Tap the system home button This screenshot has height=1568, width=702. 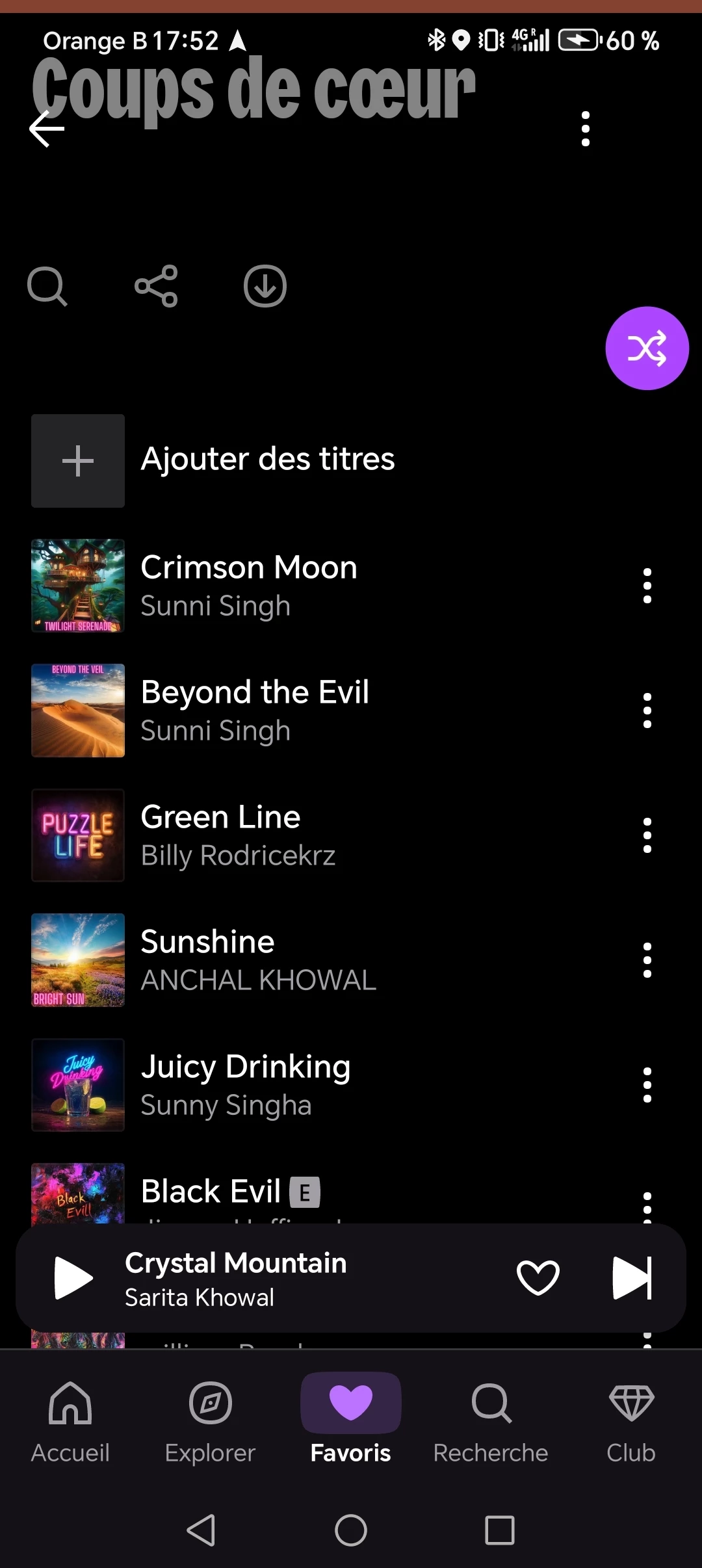(x=351, y=1530)
